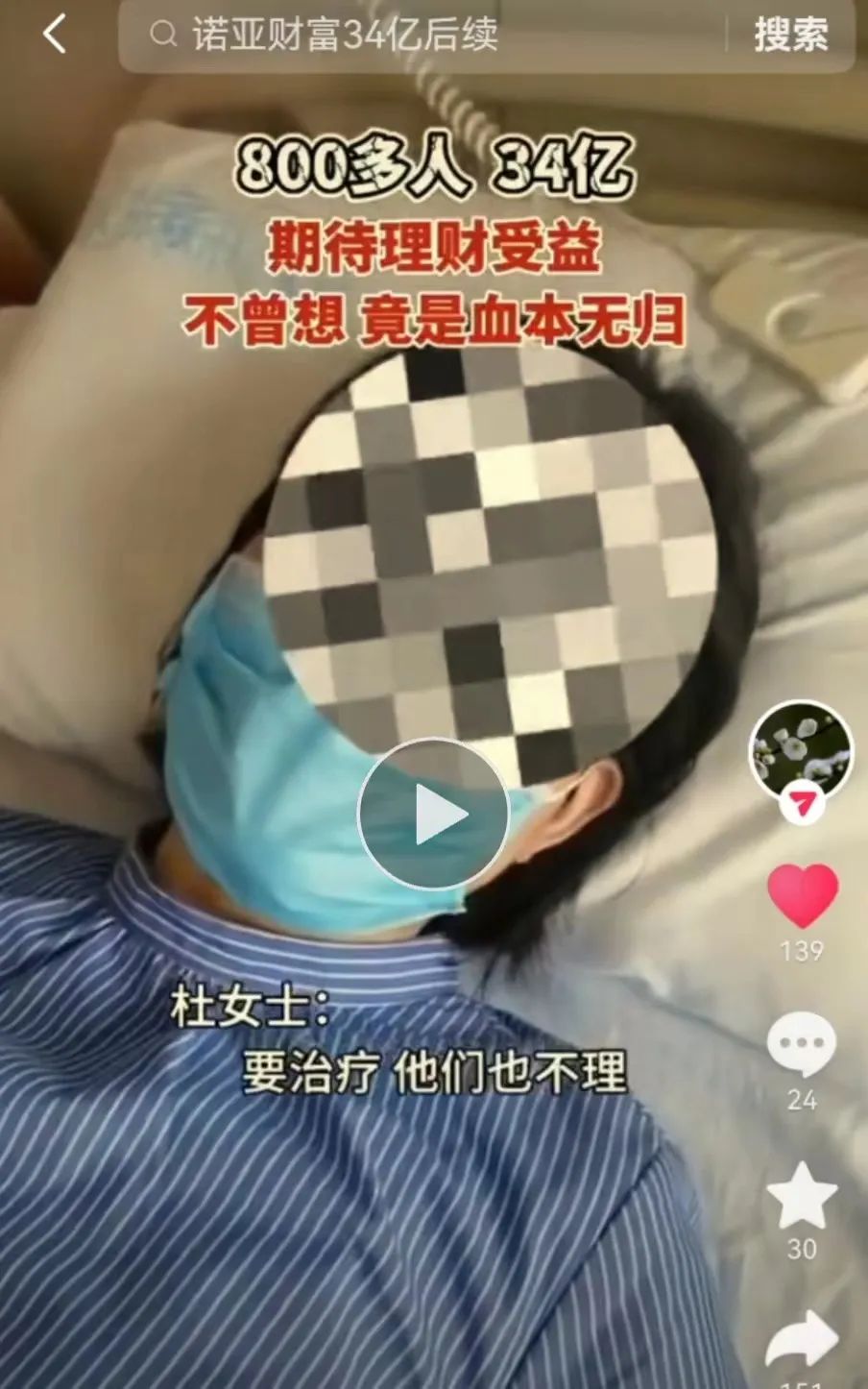Share the video with the arrow icon
Image resolution: width=868 pixels, height=1389 pixels.
(x=803, y=1339)
